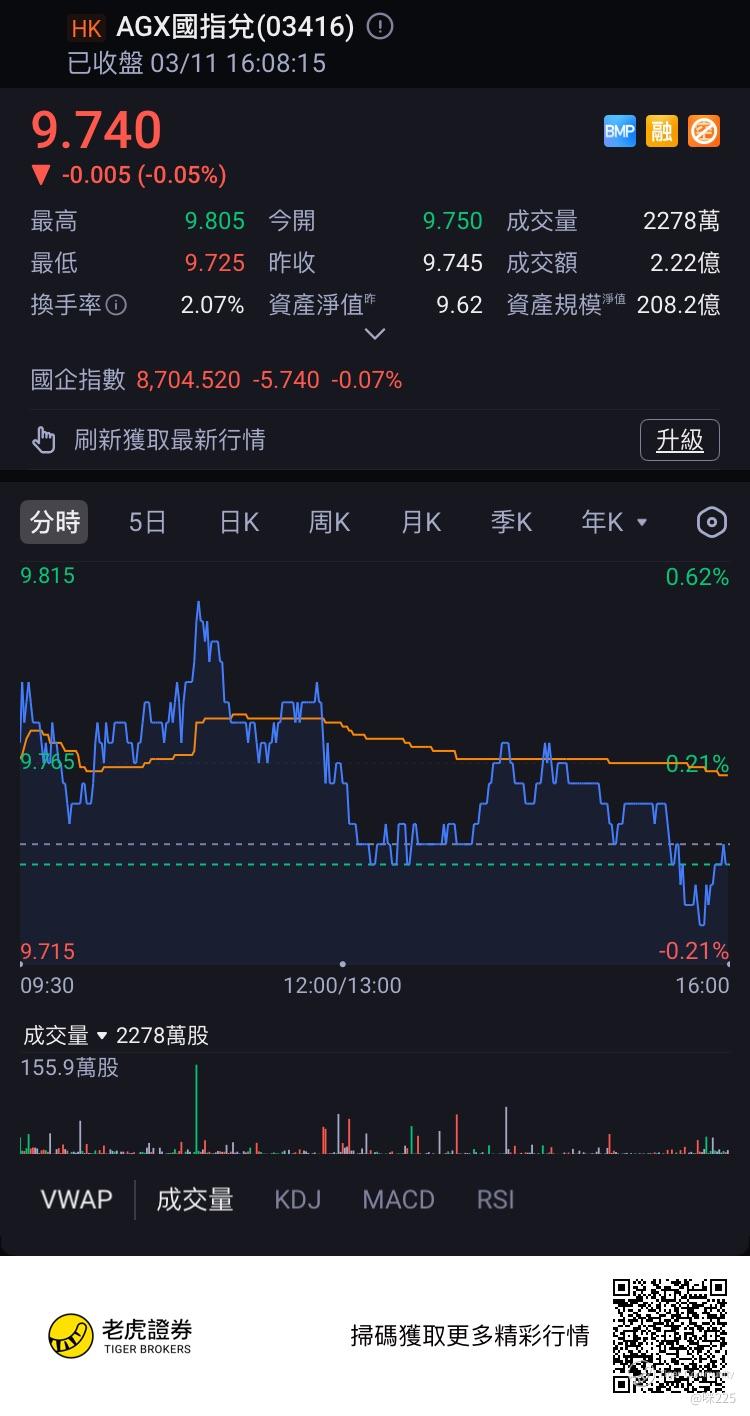Image resolution: width=750 pixels, height=1416 pixels.
Task: Choose the RSI indicator
Action: click(495, 1199)
